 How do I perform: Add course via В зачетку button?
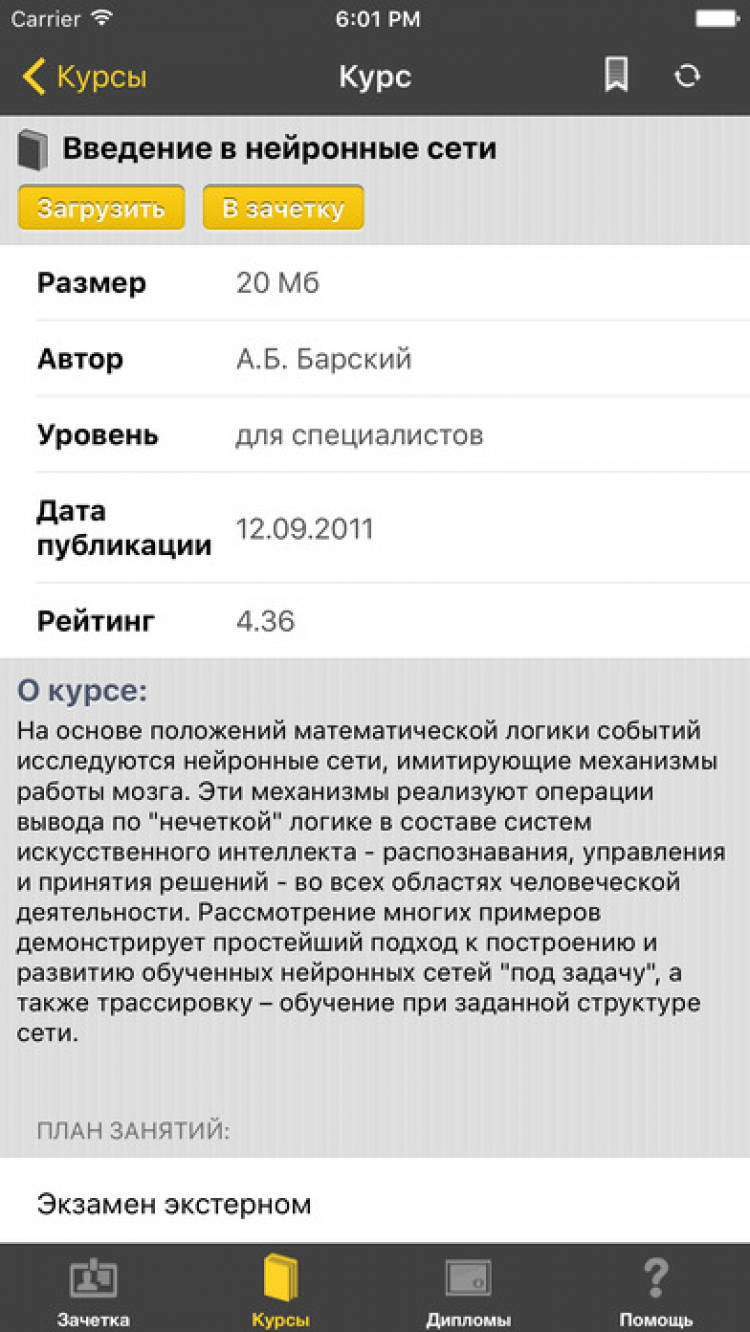283,208
